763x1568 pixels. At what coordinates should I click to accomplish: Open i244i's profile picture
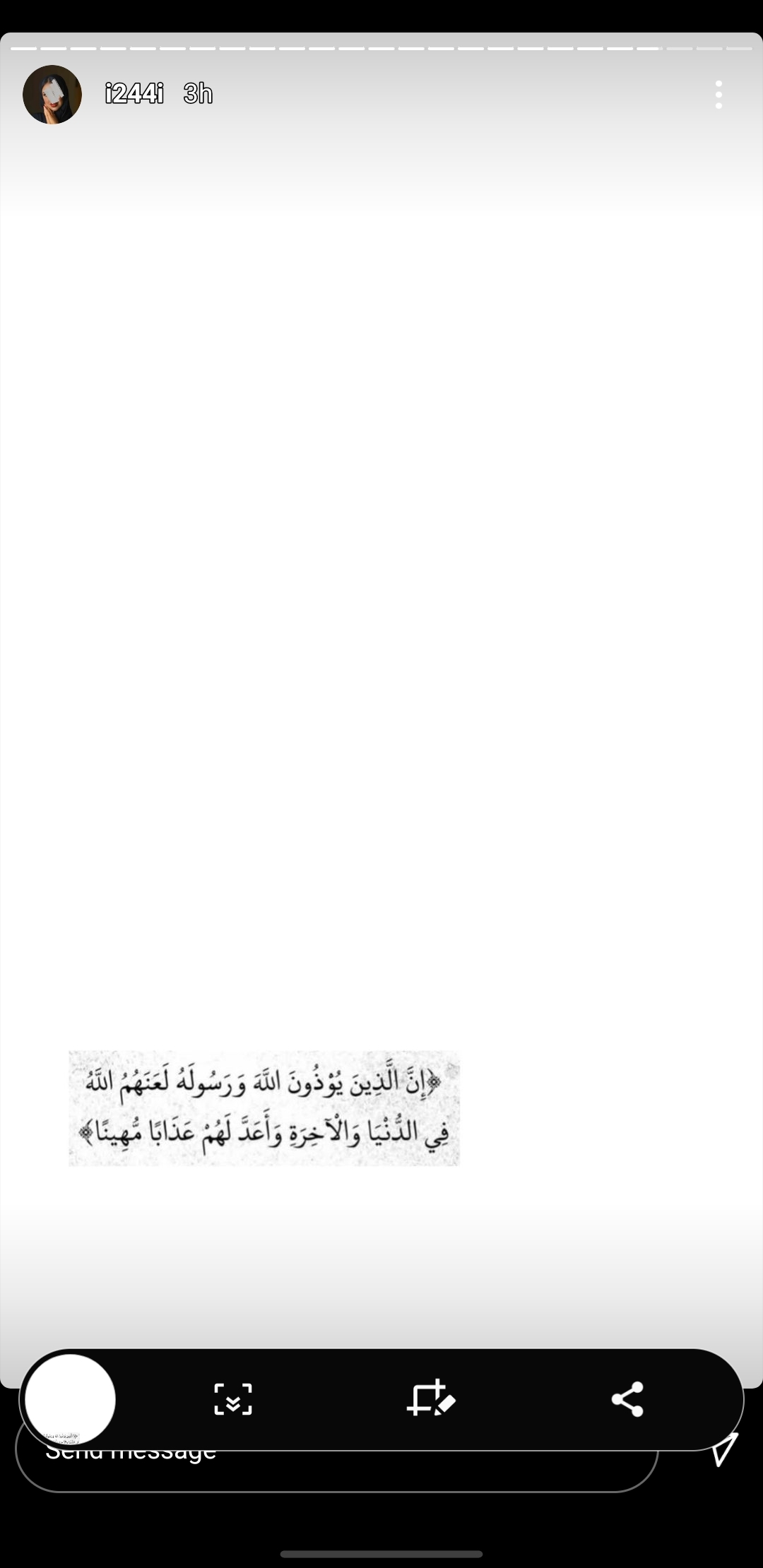point(52,95)
